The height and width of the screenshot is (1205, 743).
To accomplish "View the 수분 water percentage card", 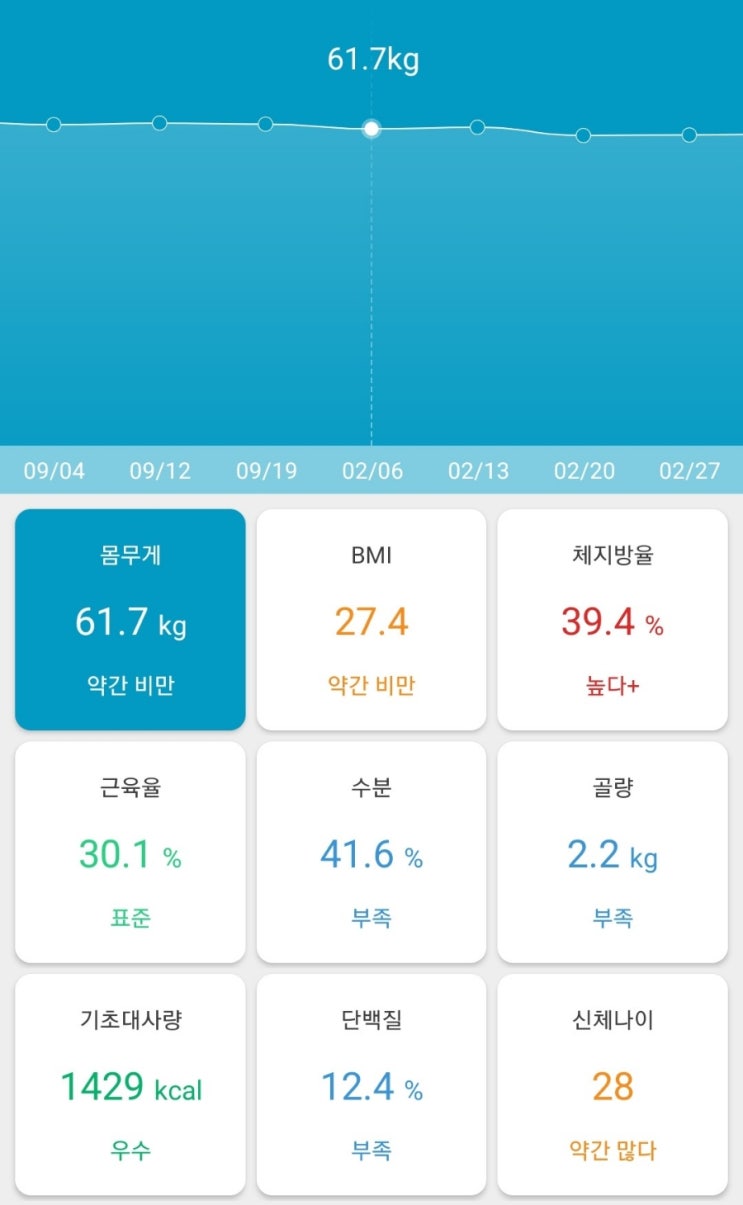I will 371,852.
